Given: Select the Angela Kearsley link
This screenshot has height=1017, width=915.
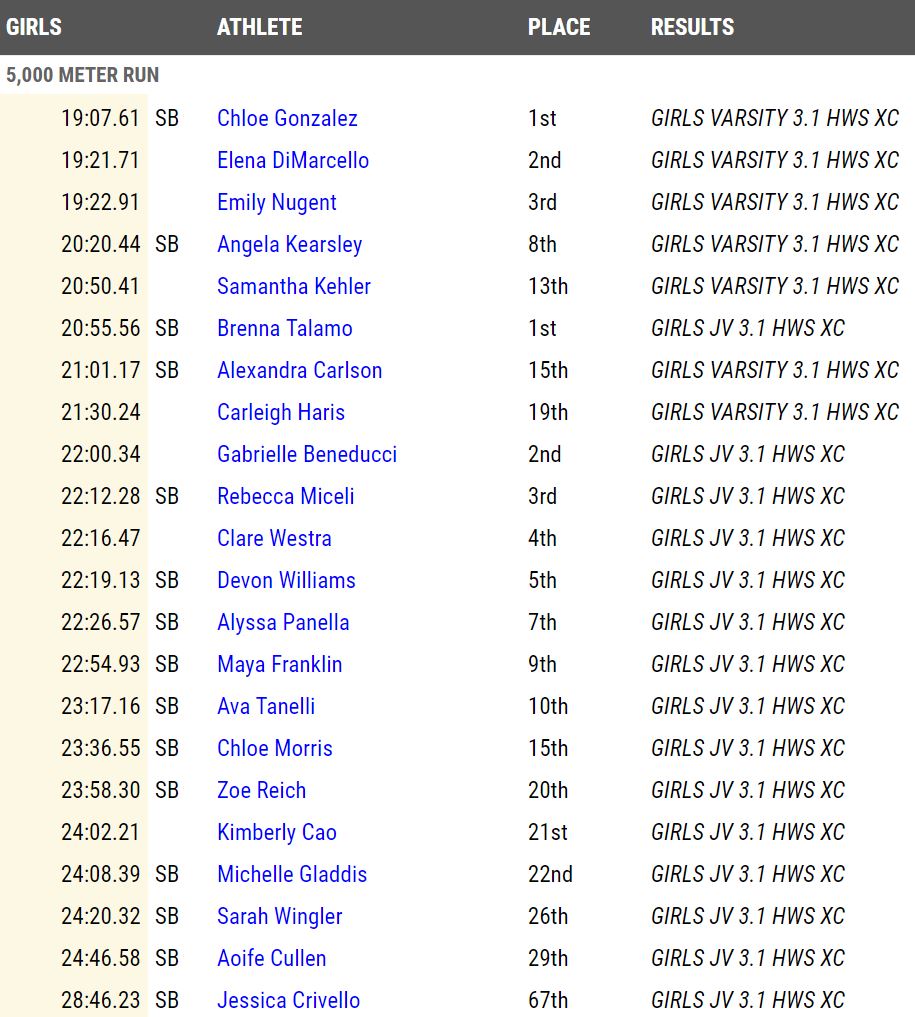Looking at the screenshot, I should click(x=289, y=244).
